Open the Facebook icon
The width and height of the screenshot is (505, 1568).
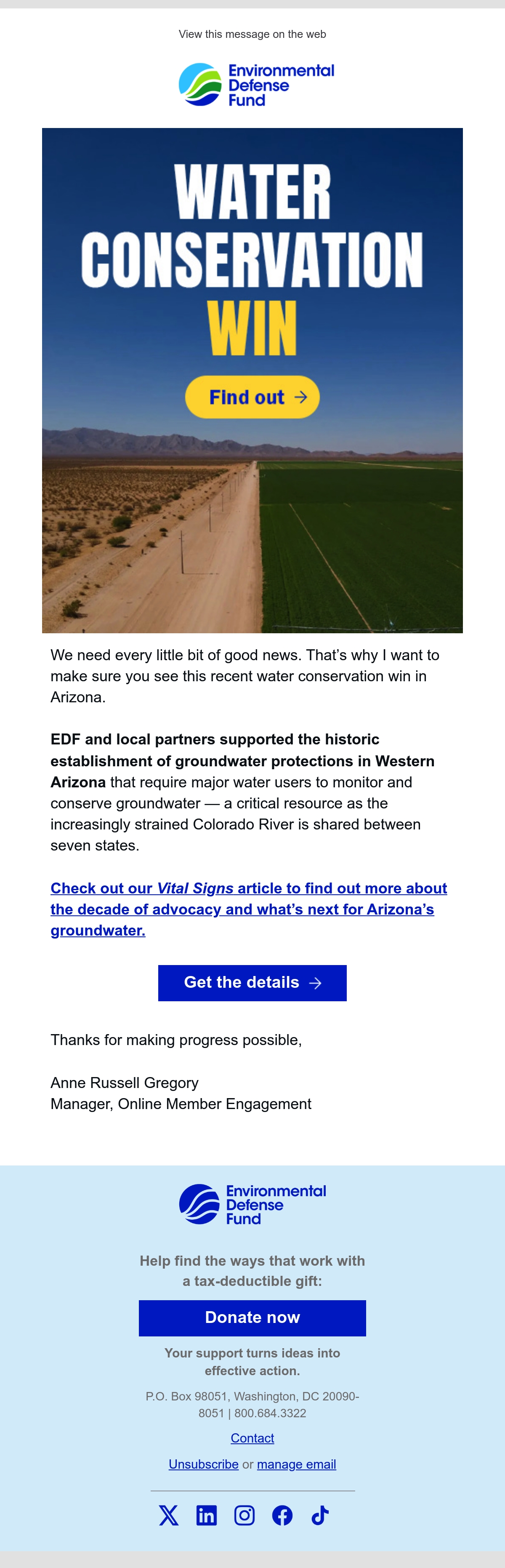tap(282, 1515)
